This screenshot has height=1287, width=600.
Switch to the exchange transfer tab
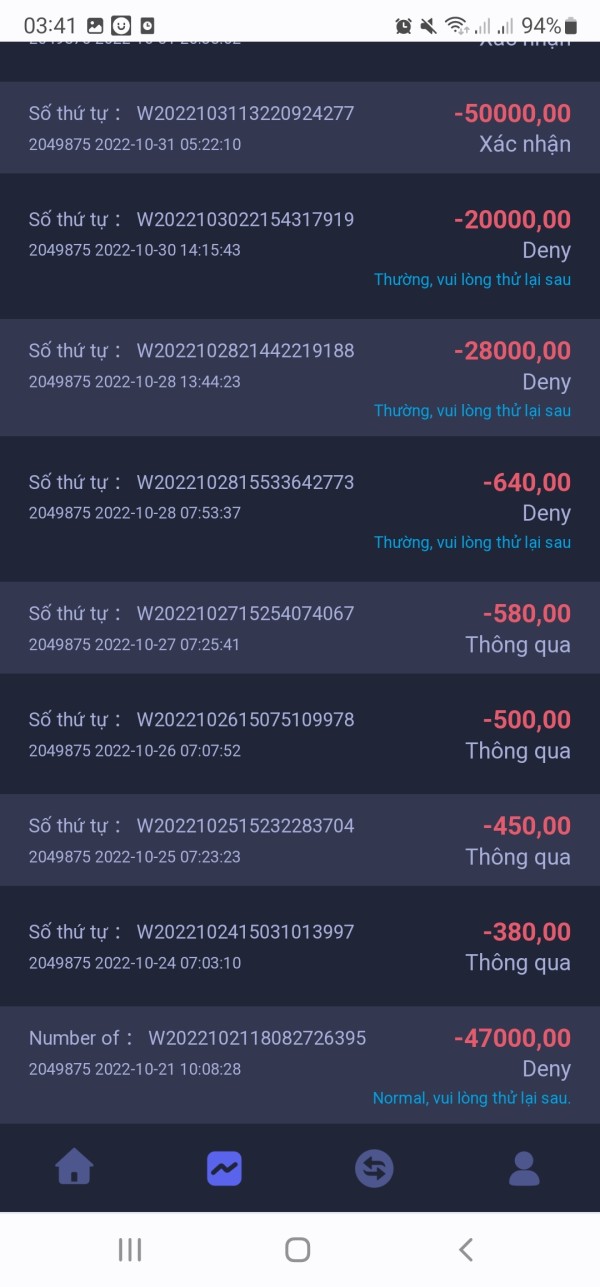(x=374, y=1168)
